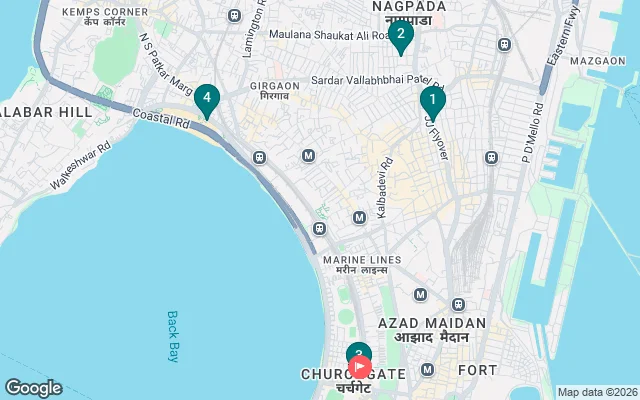Select map marker number 1
Image resolution: width=640 pixels, height=400 pixels.
pyautogui.click(x=432, y=100)
